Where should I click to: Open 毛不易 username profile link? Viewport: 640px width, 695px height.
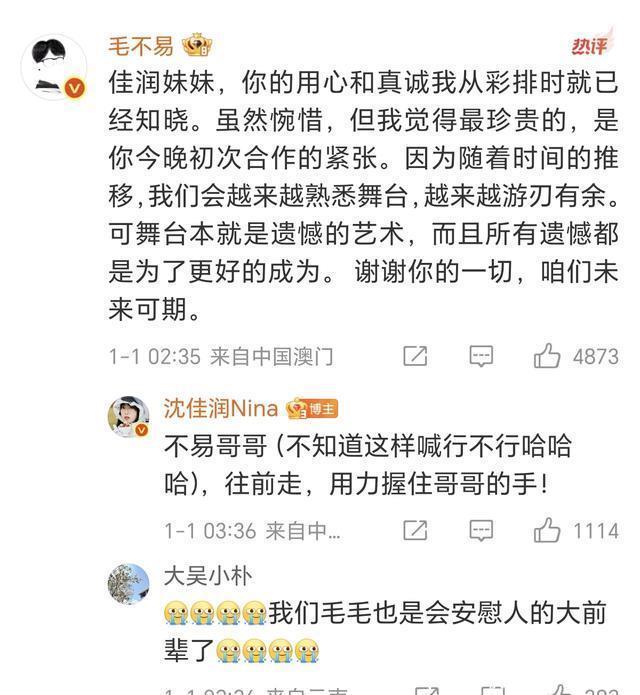pyautogui.click(x=140, y=46)
